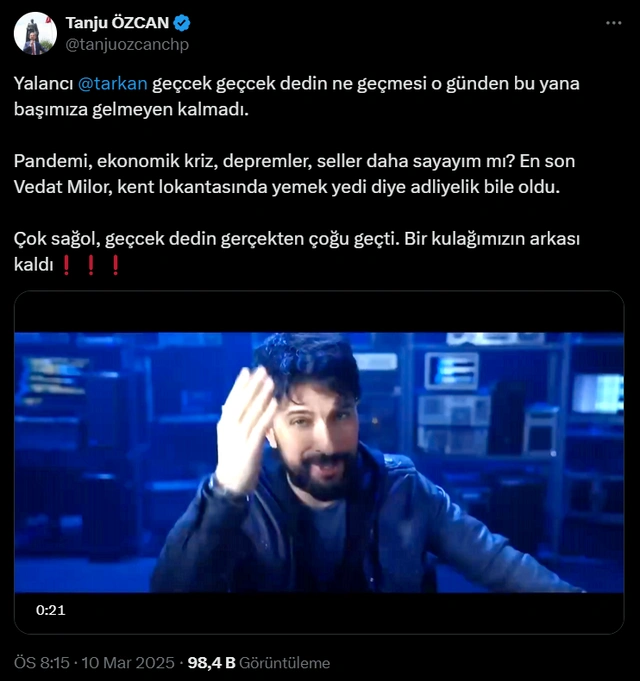View the tweet's 98,4 B Görüntüleme count
Screen dimensions: 640x681
coord(258,663)
